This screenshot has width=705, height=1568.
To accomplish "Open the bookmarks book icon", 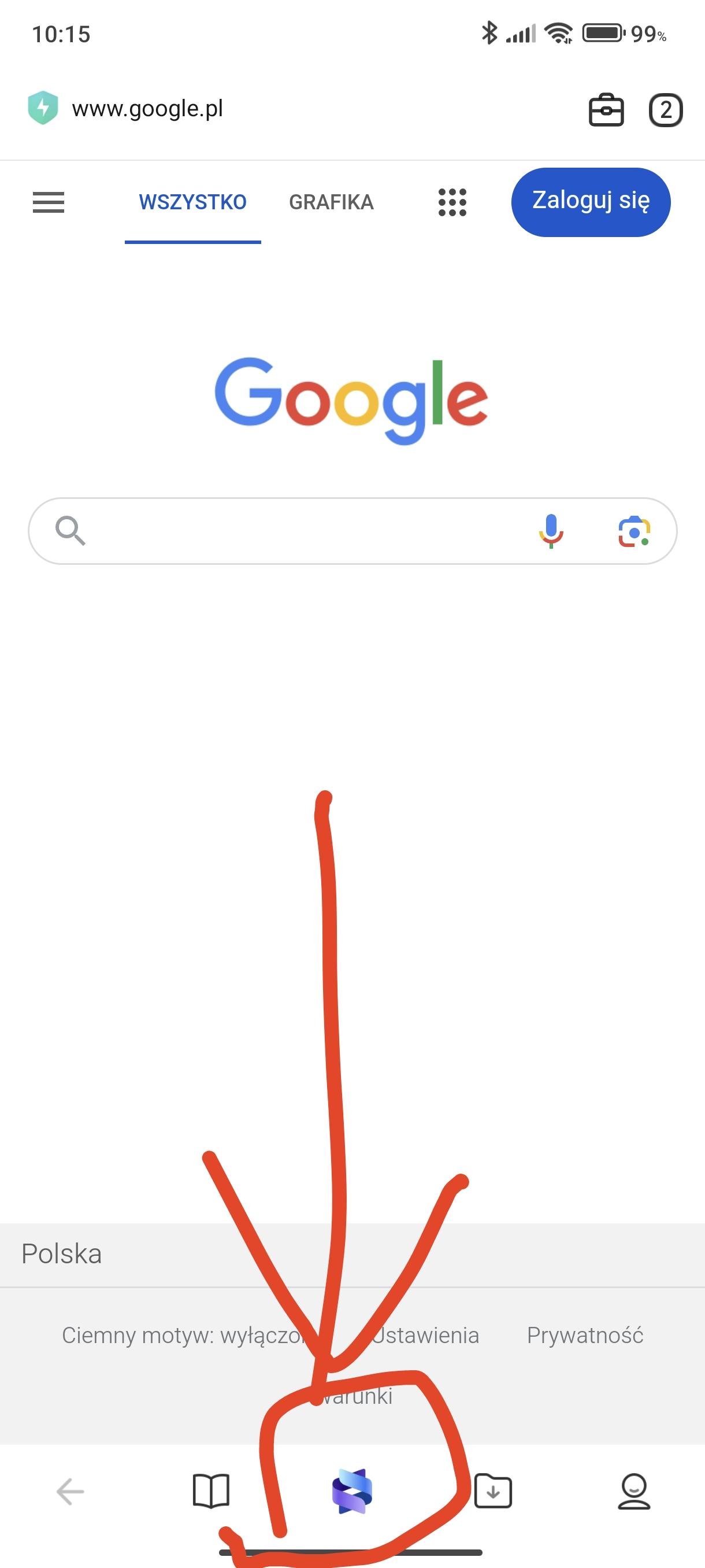I will [211, 1492].
